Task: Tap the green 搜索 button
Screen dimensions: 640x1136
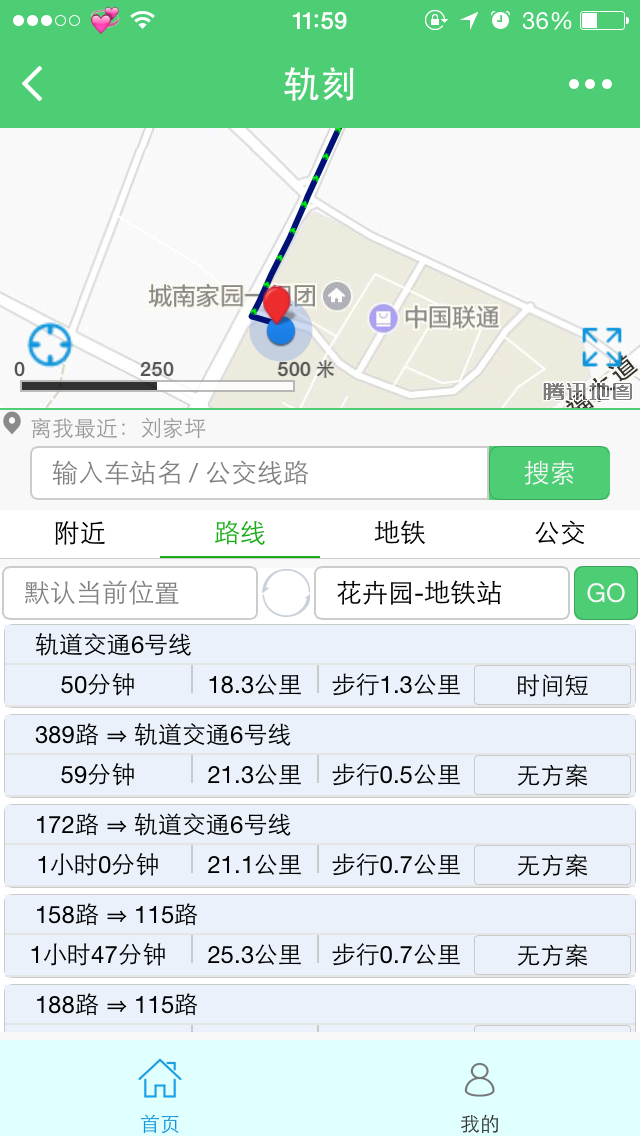Action: pyautogui.click(x=549, y=473)
